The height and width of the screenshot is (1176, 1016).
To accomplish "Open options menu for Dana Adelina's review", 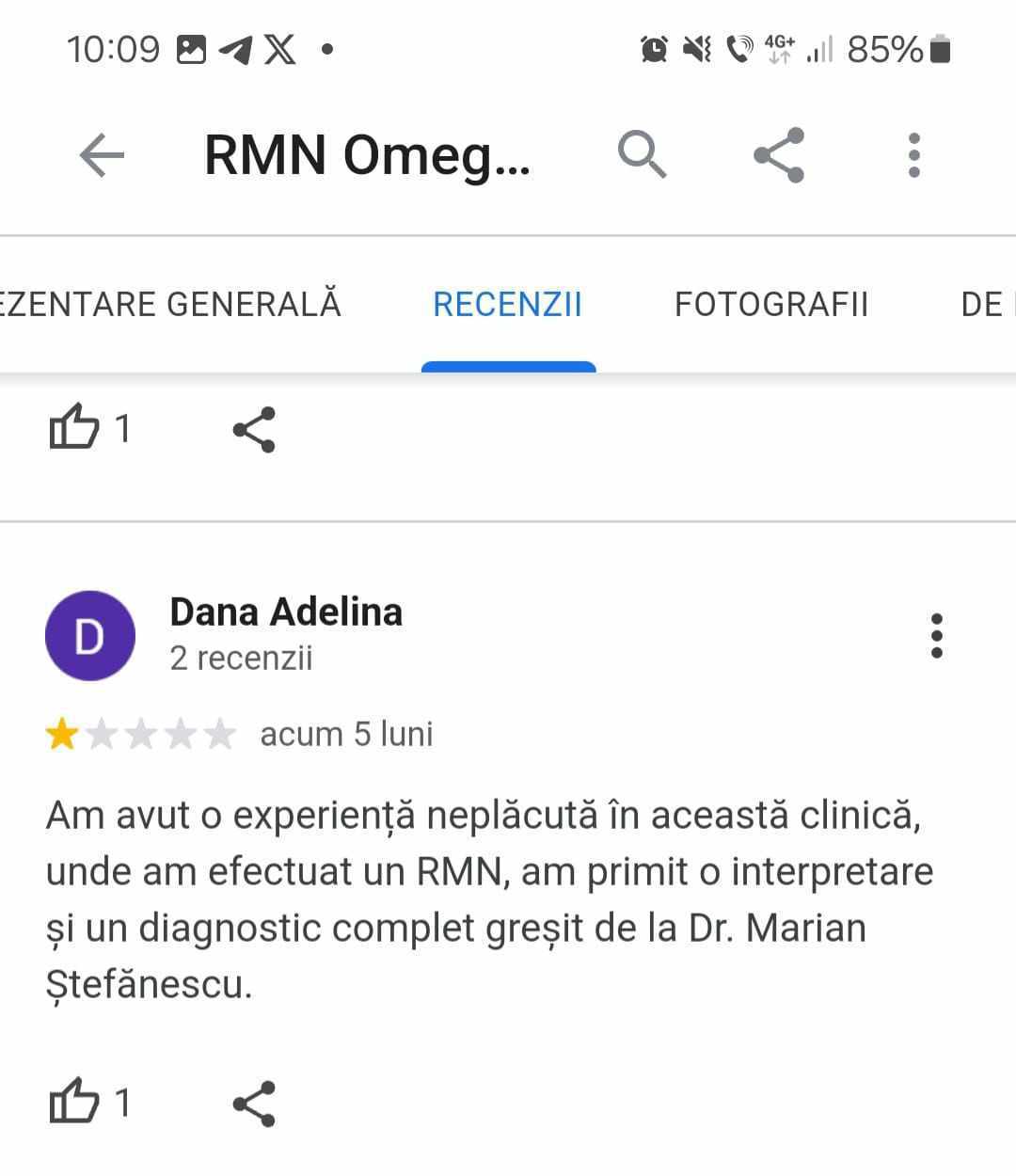I will 936,636.
